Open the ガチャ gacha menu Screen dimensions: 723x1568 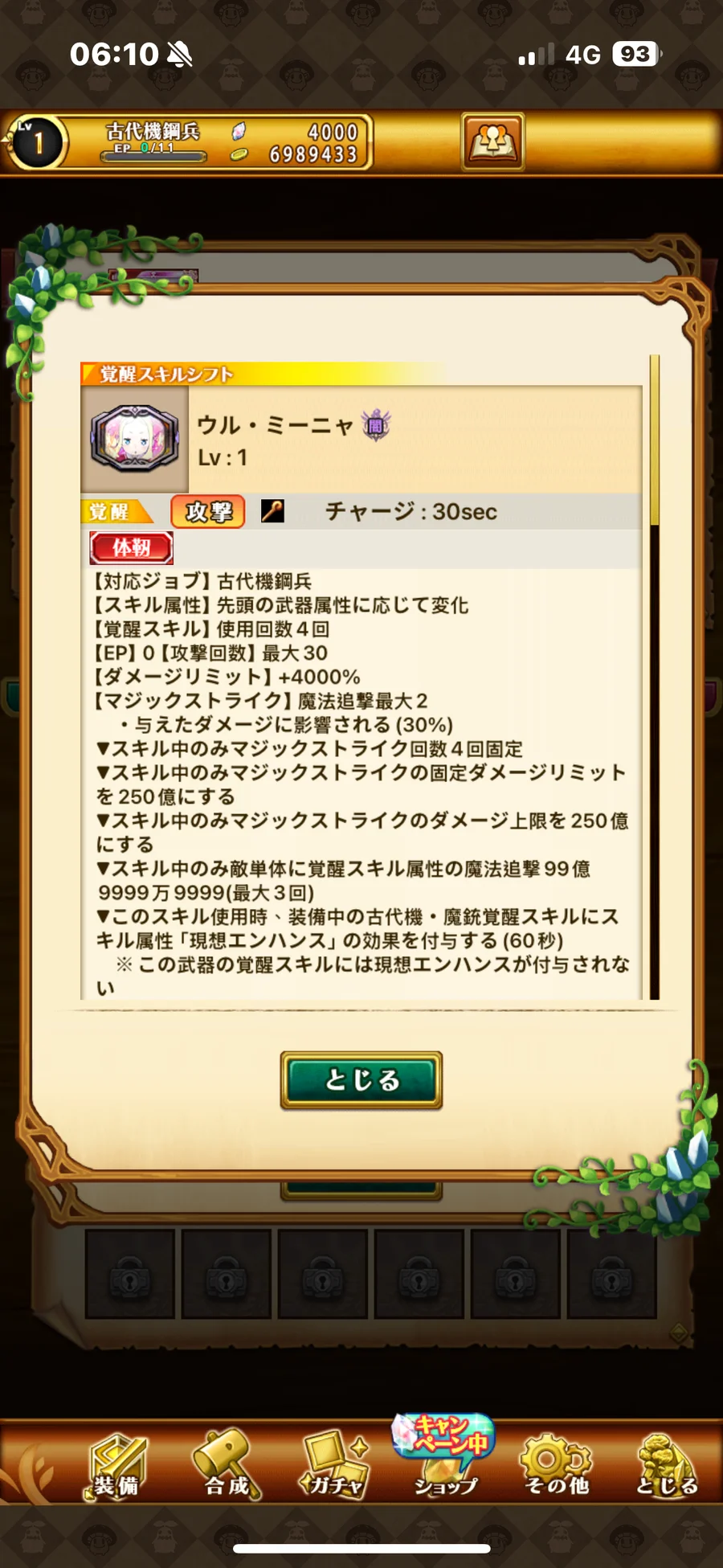pos(335,1466)
